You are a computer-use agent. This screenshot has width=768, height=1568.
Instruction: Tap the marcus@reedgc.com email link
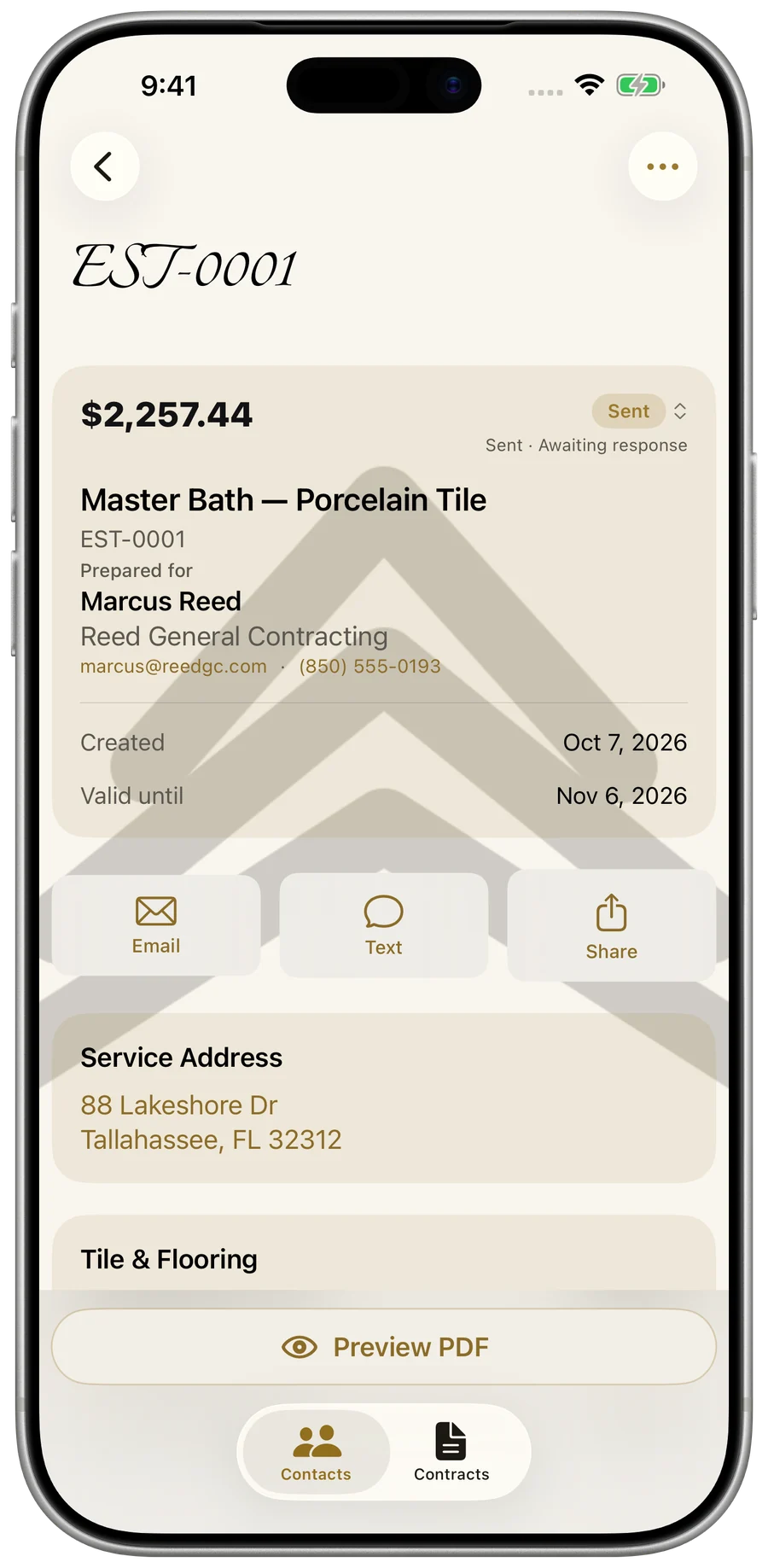point(173,667)
